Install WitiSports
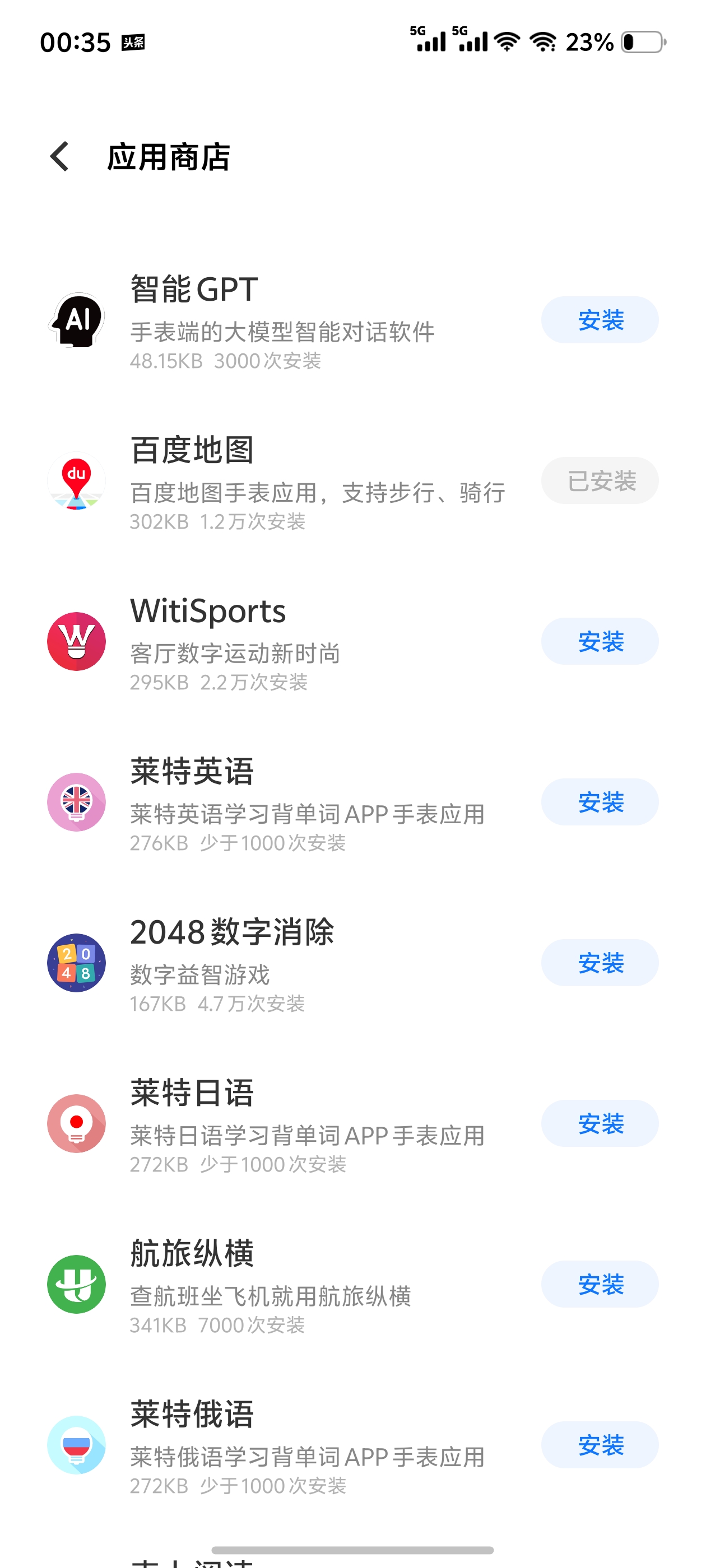This screenshot has height=1568, width=706. (600, 641)
